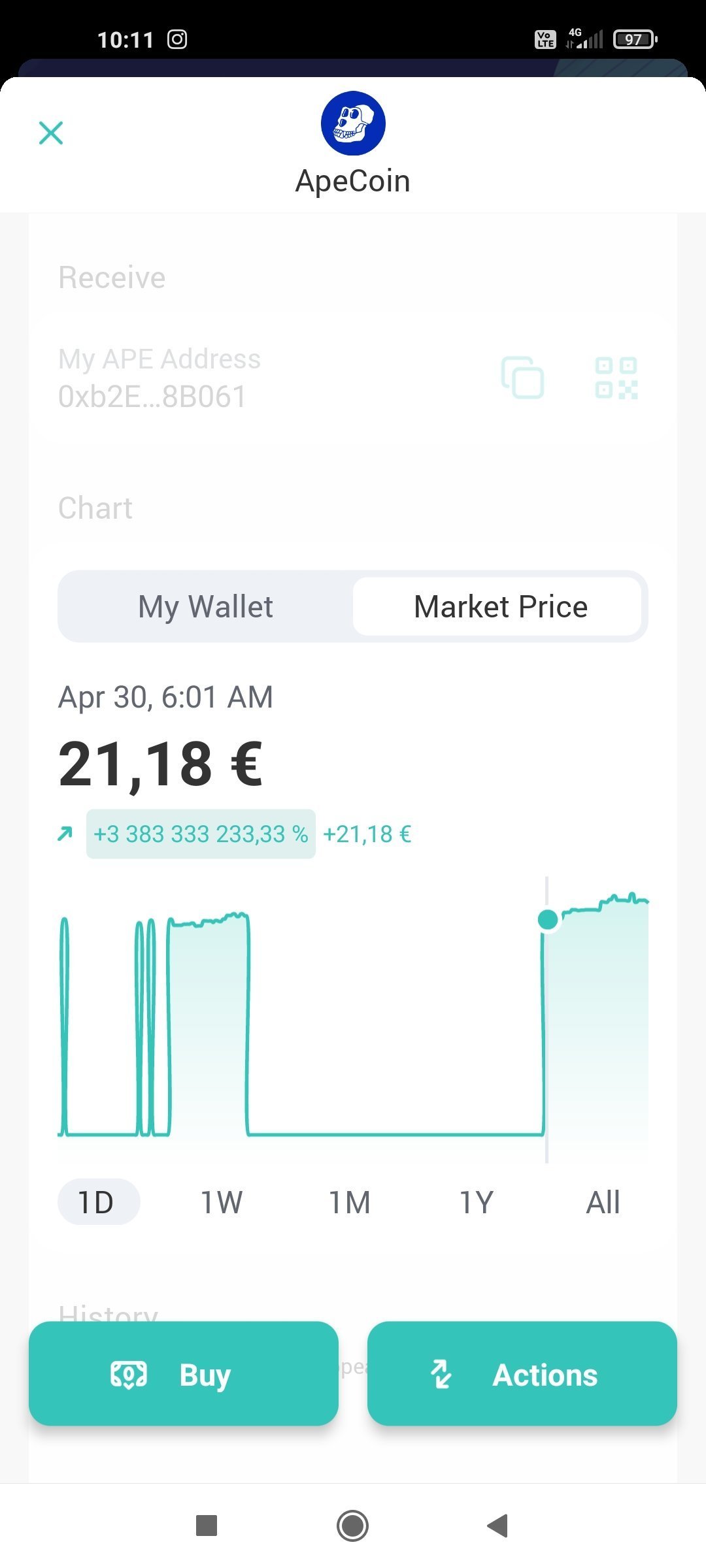Show the 1Y price history
The image size is (706, 1568).
coord(476,1201)
